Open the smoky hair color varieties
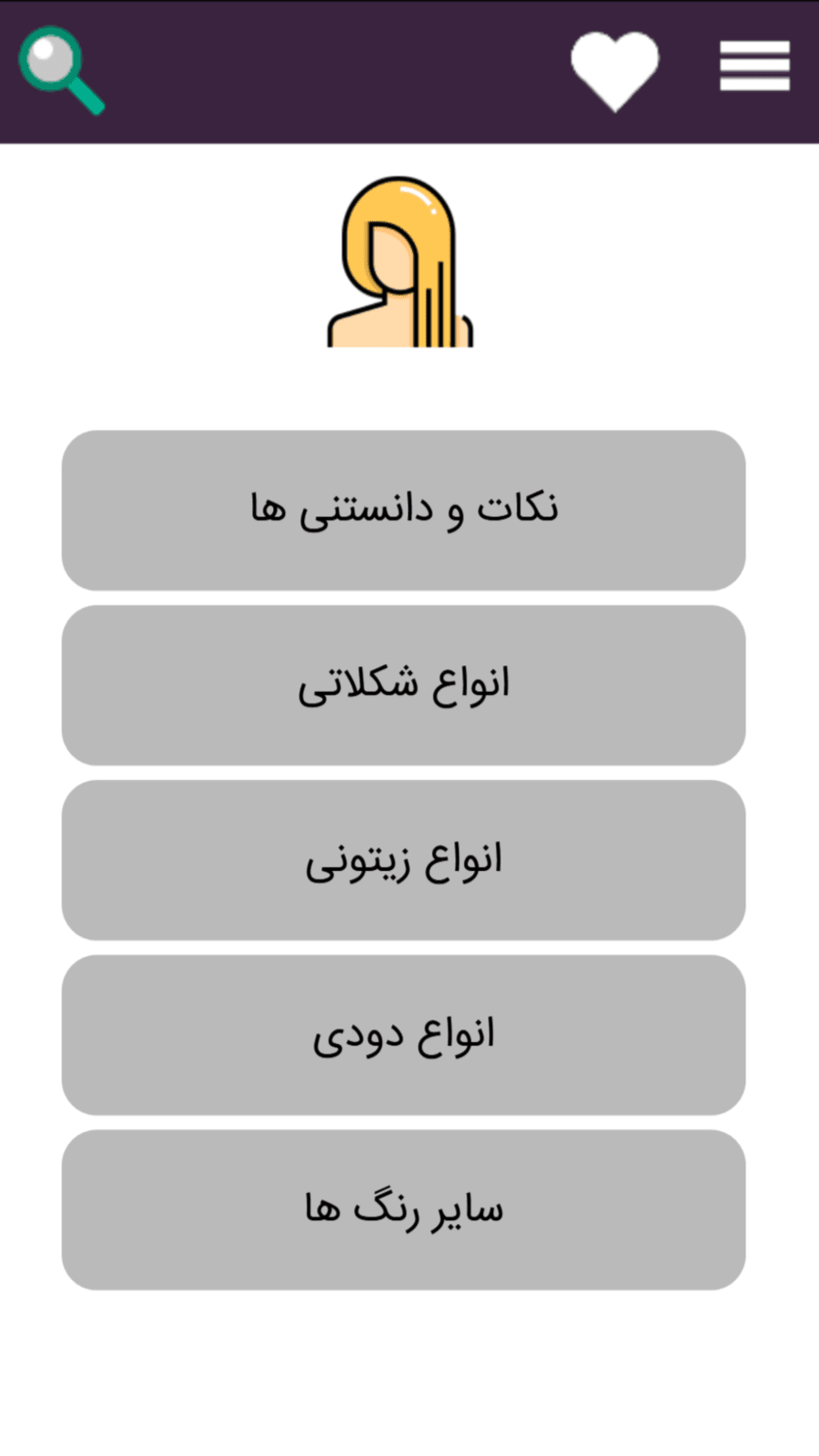Viewport: 819px width, 1456px height. [x=403, y=1034]
